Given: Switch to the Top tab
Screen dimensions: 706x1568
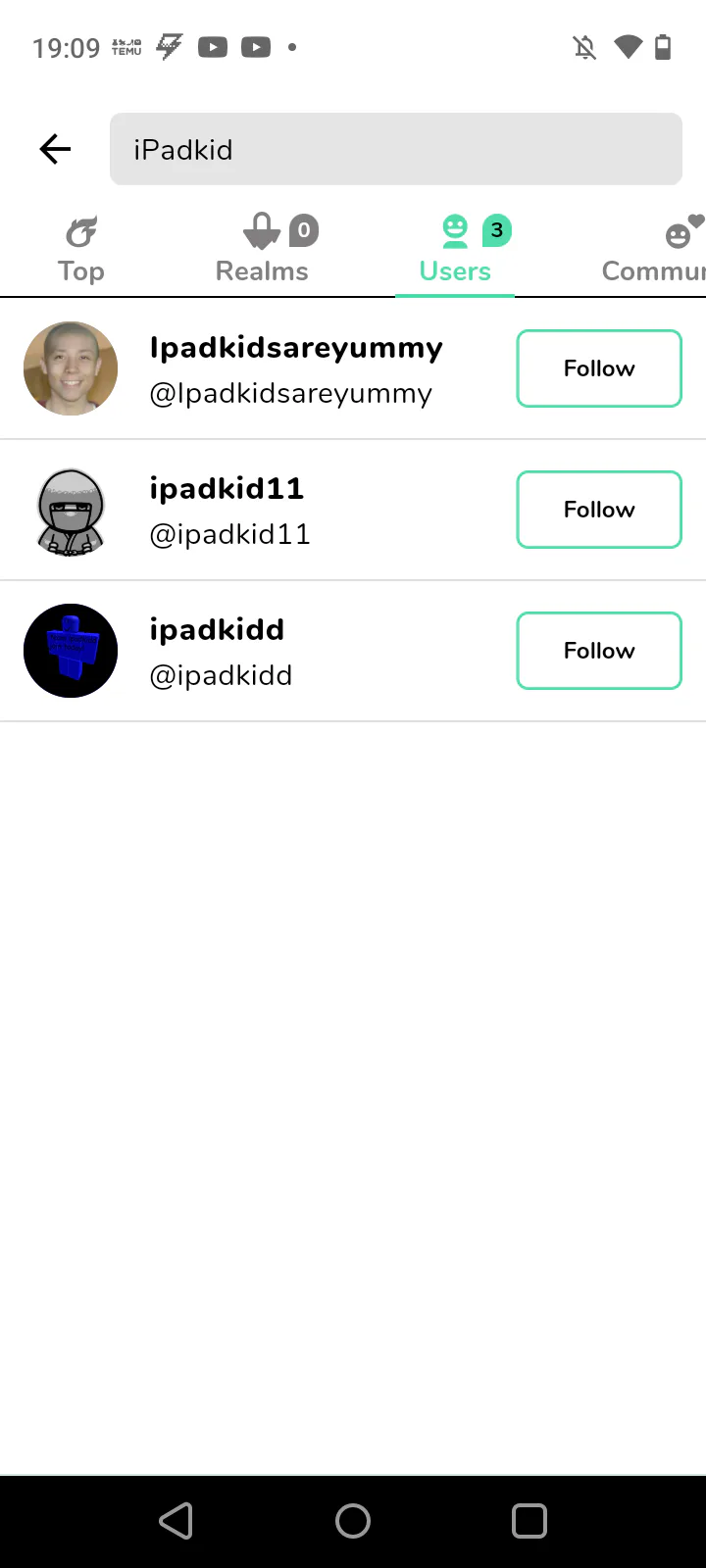Looking at the screenshot, I should pos(80,251).
